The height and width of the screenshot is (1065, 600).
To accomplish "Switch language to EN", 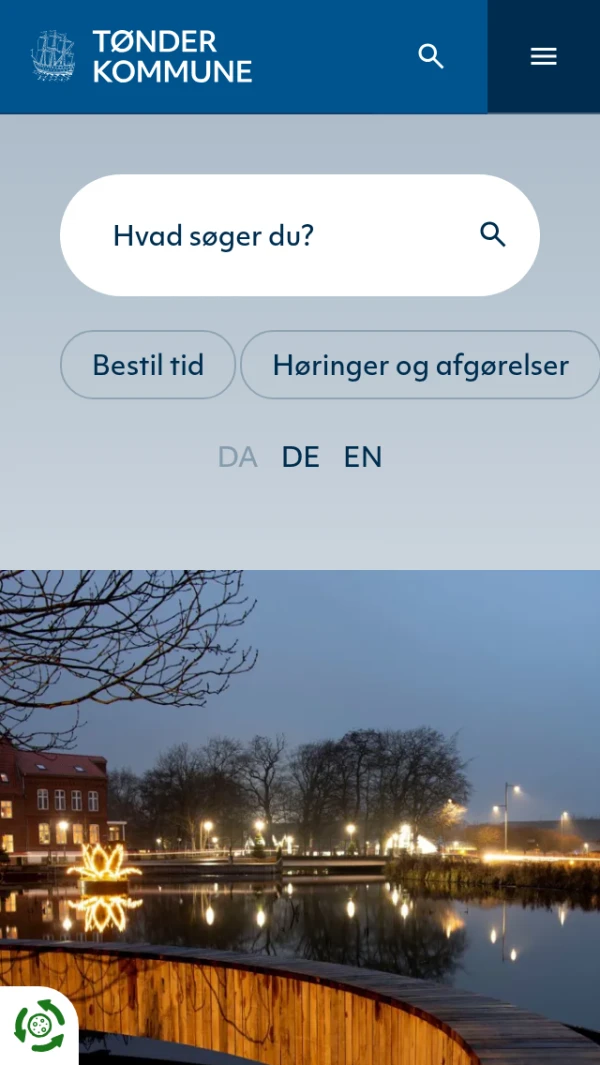I will 363,457.
